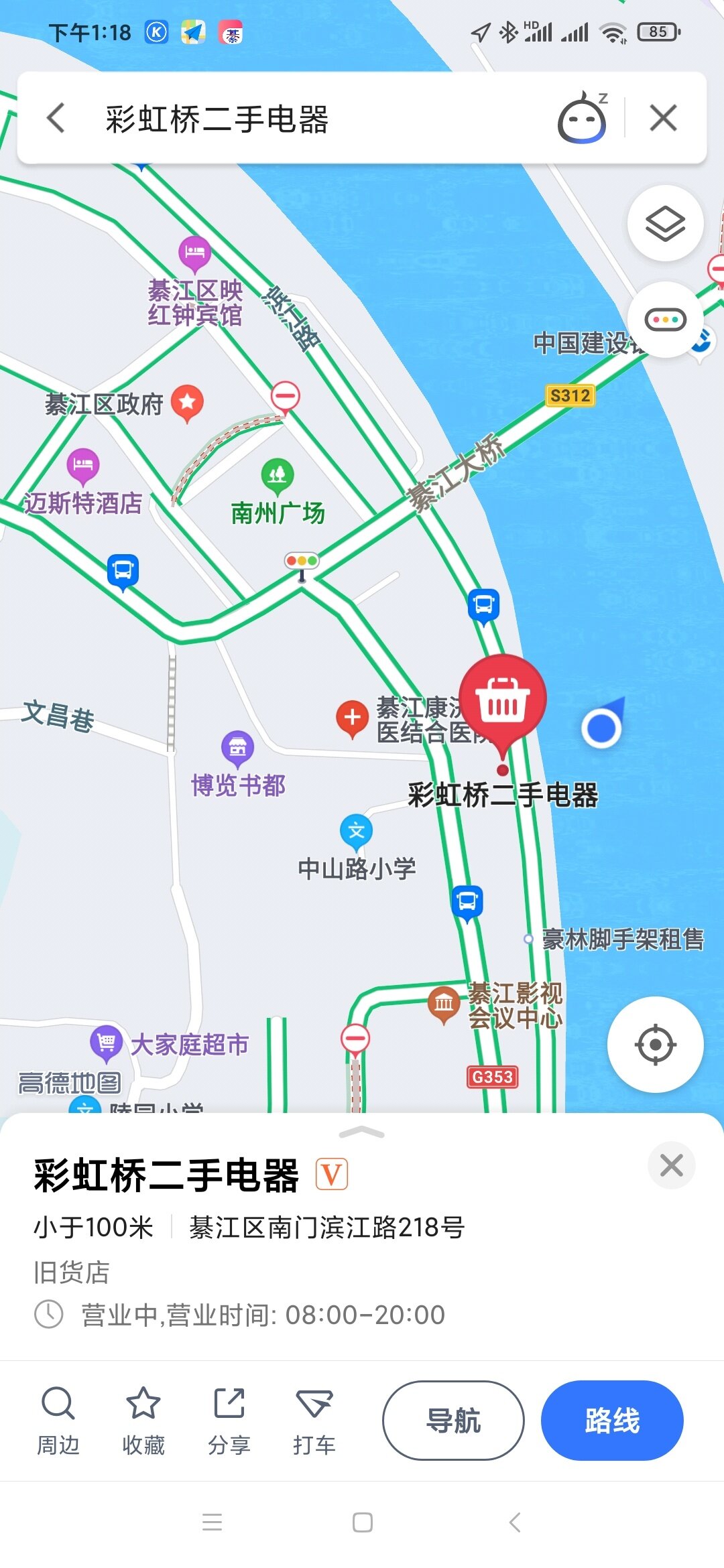Hail a ride with 打车
Viewport: 724px width, 1568px height.
click(314, 1421)
